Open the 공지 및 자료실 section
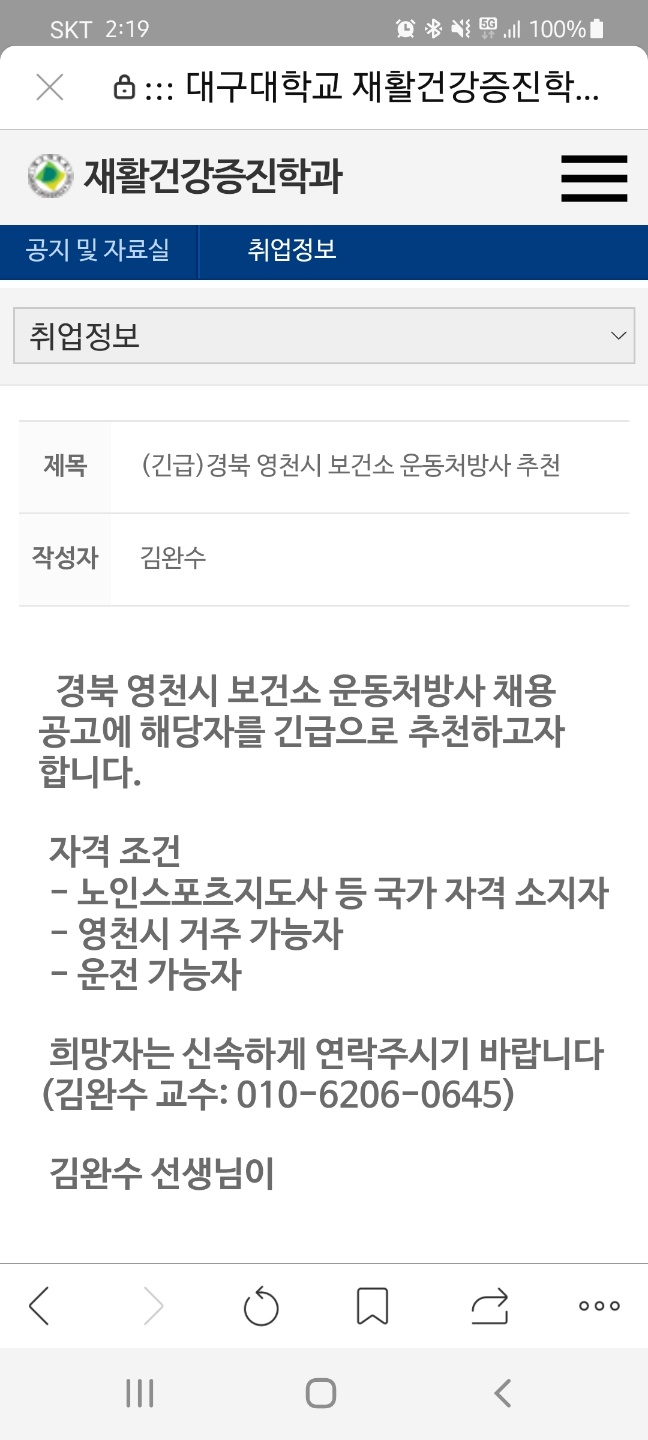Viewport: 648px width, 1440px height. [x=98, y=250]
